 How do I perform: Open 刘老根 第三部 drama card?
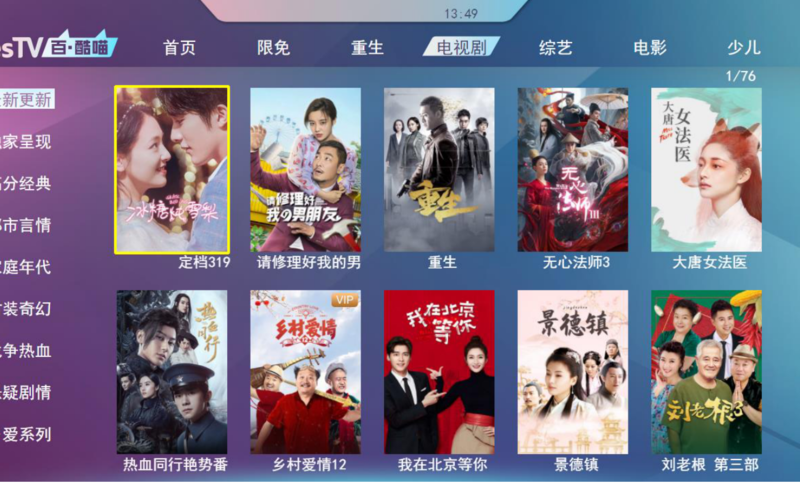706,371
